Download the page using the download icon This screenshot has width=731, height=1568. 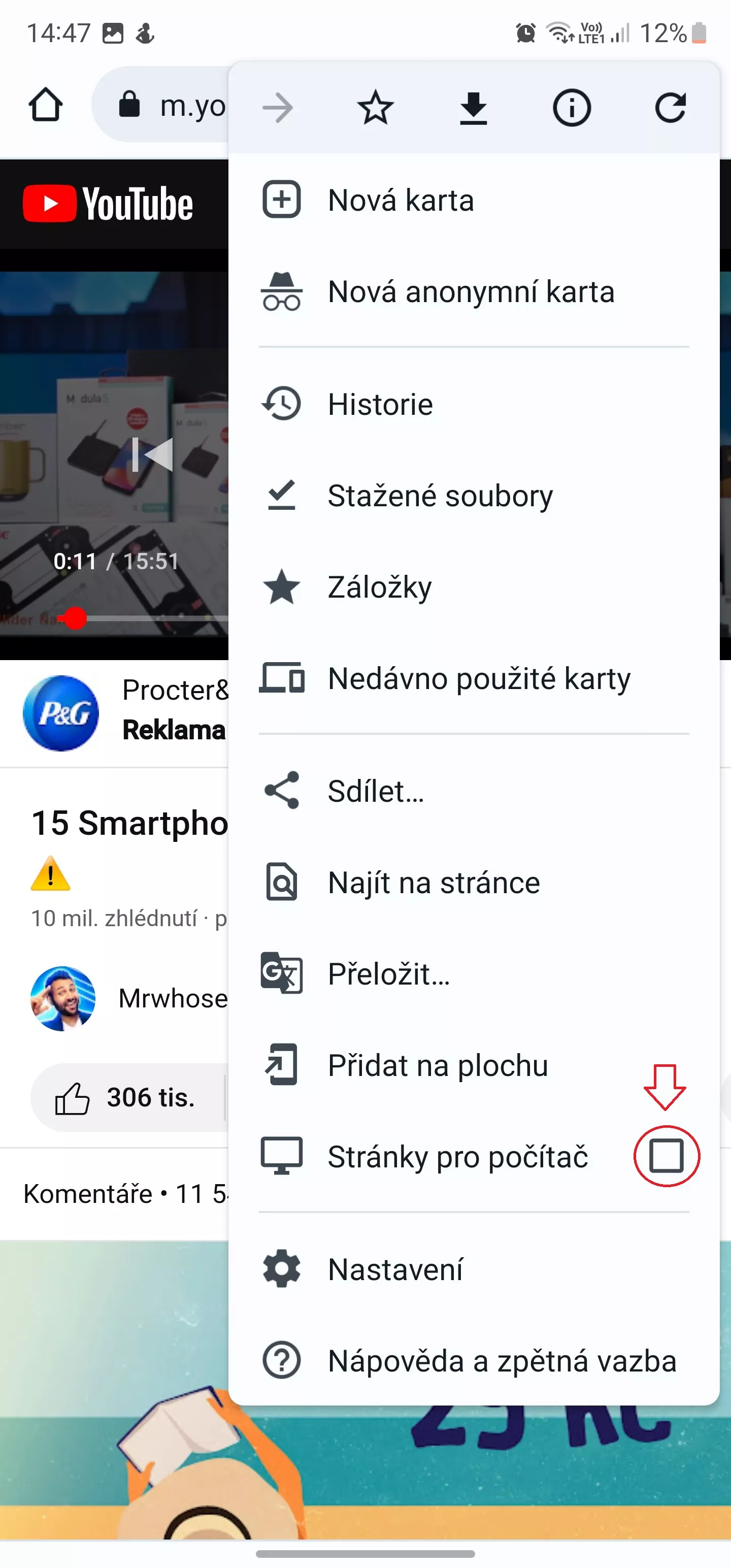click(x=474, y=108)
